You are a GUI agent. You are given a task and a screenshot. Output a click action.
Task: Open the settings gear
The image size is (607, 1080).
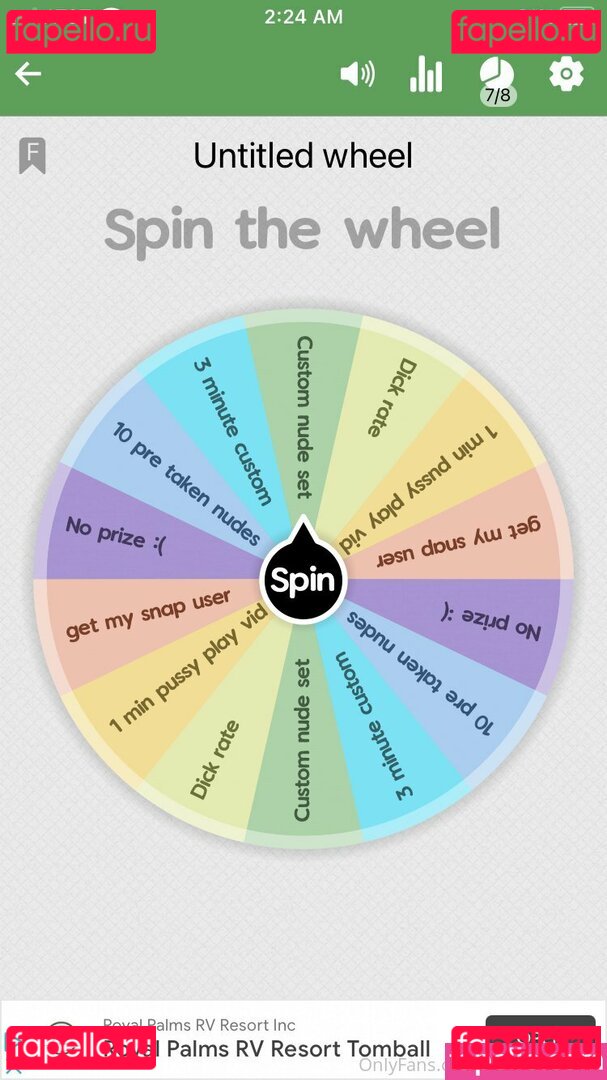566,74
